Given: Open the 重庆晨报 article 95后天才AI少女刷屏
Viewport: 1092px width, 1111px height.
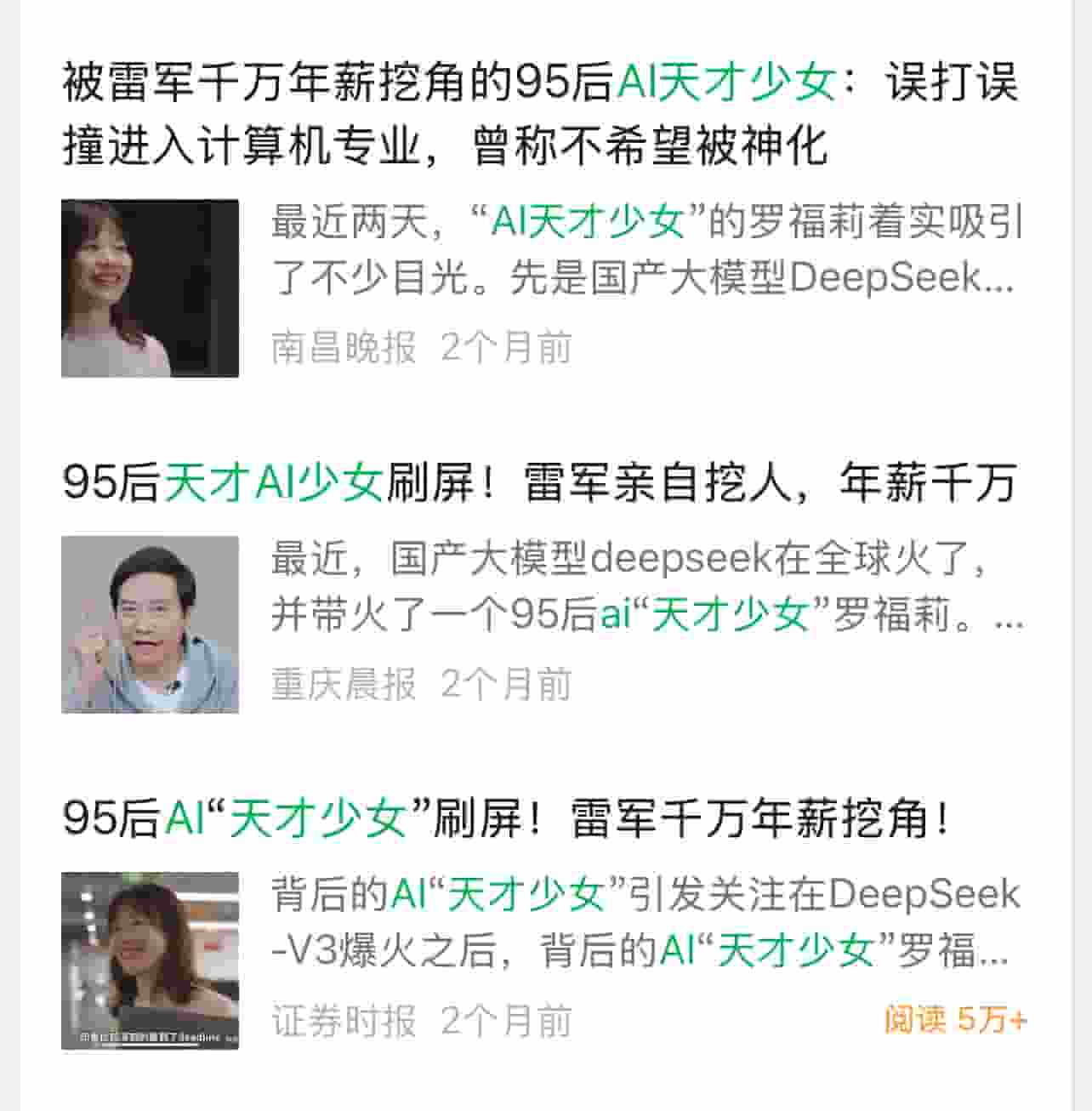Looking at the screenshot, I should (x=539, y=482).
